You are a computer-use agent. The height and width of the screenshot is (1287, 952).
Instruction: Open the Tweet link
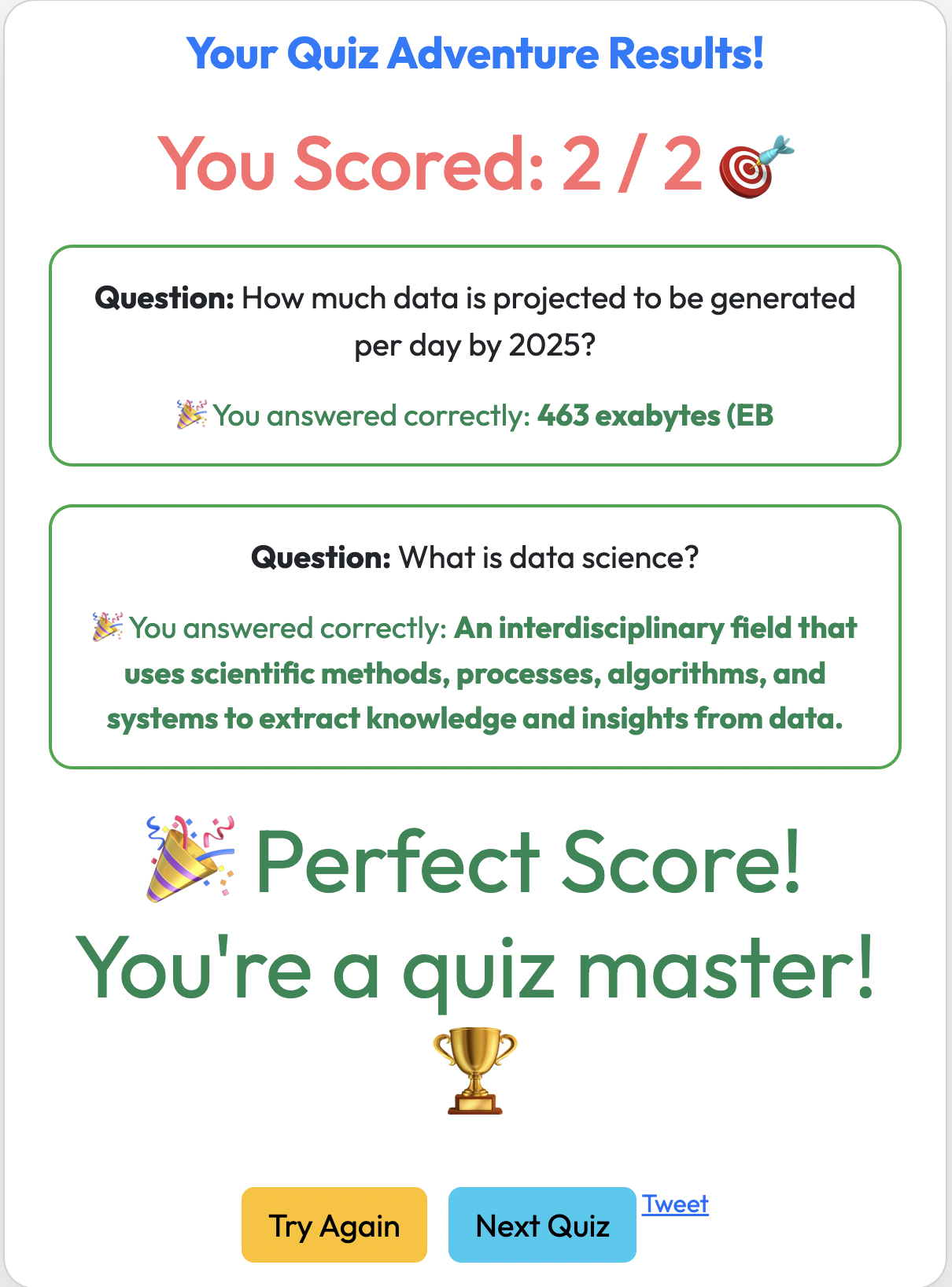coord(674,1204)
